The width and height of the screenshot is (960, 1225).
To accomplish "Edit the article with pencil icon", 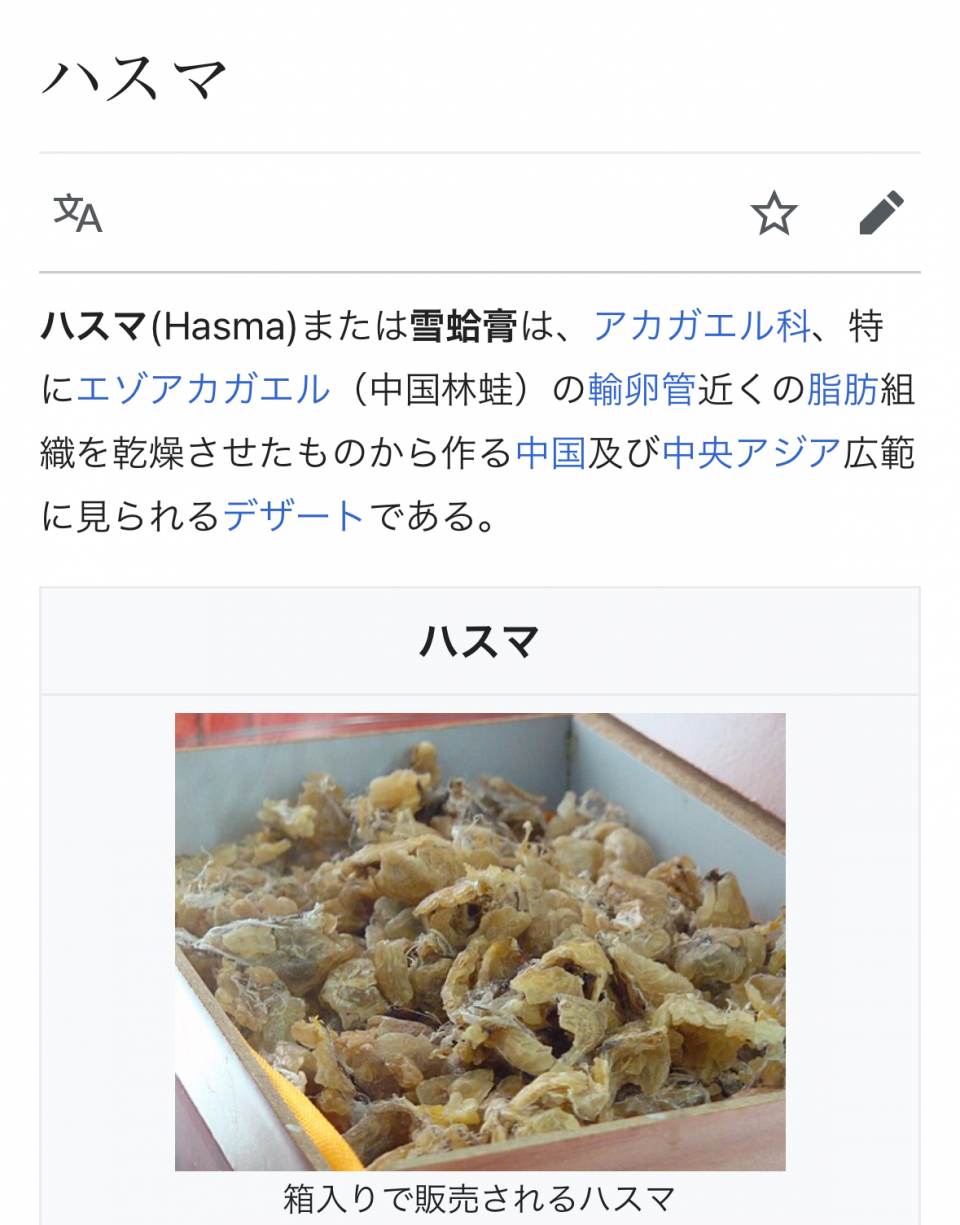I will click(881, 213).
